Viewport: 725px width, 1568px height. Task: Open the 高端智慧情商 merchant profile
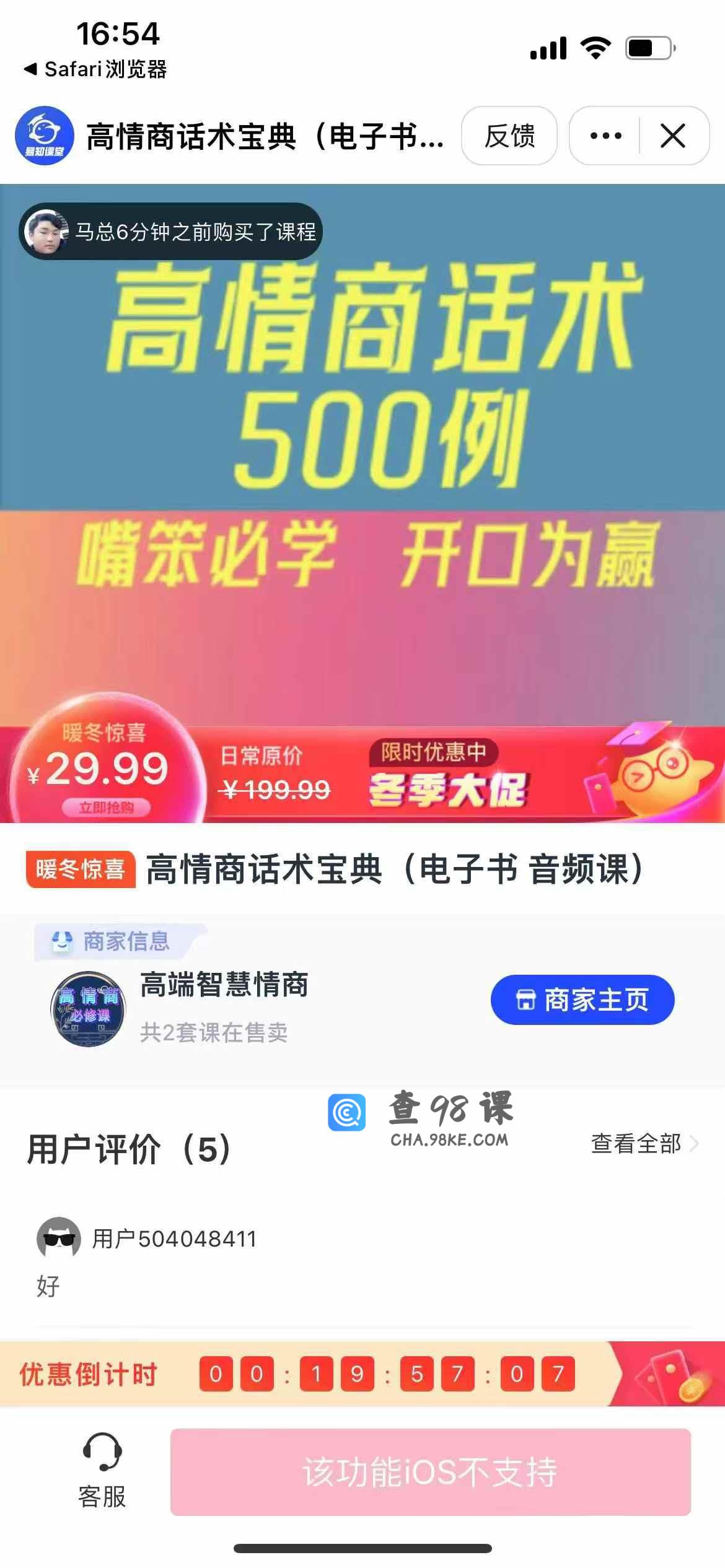[x=224, y=985]
